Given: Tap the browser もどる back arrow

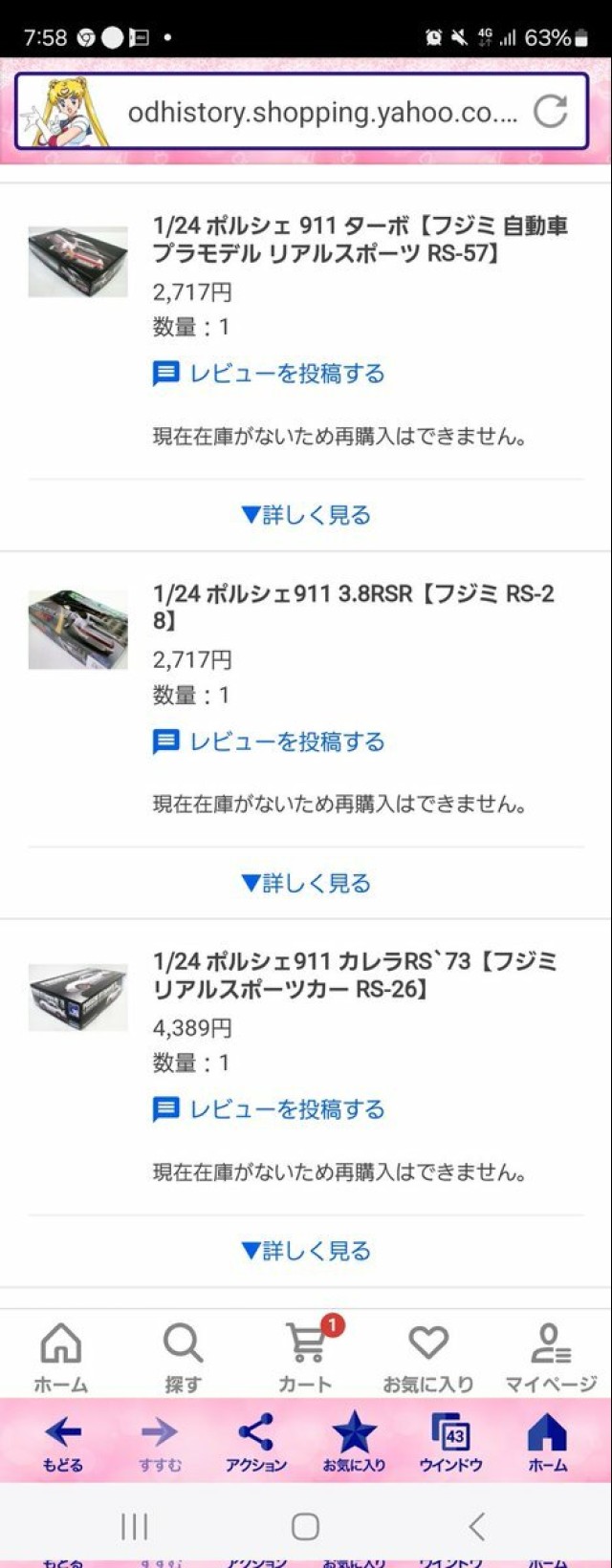Looking at the screenshot, I should [x=63, y=1441].
